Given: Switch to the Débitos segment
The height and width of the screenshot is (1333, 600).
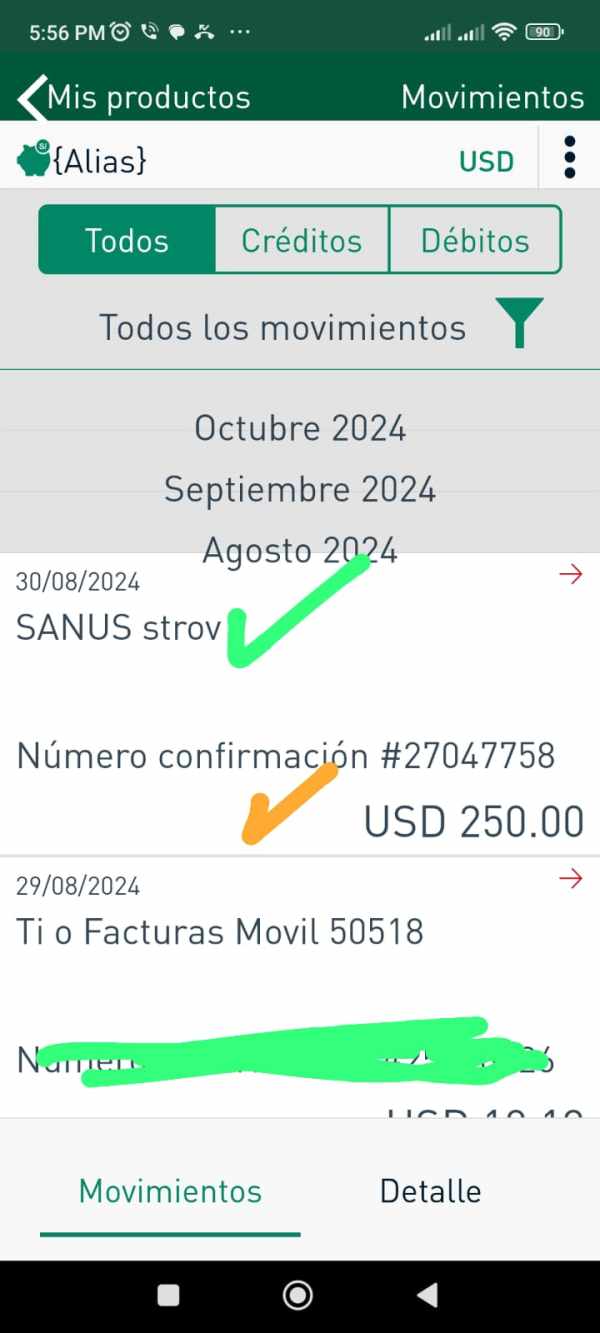Looking at the screenshot, I should point(475,240).
